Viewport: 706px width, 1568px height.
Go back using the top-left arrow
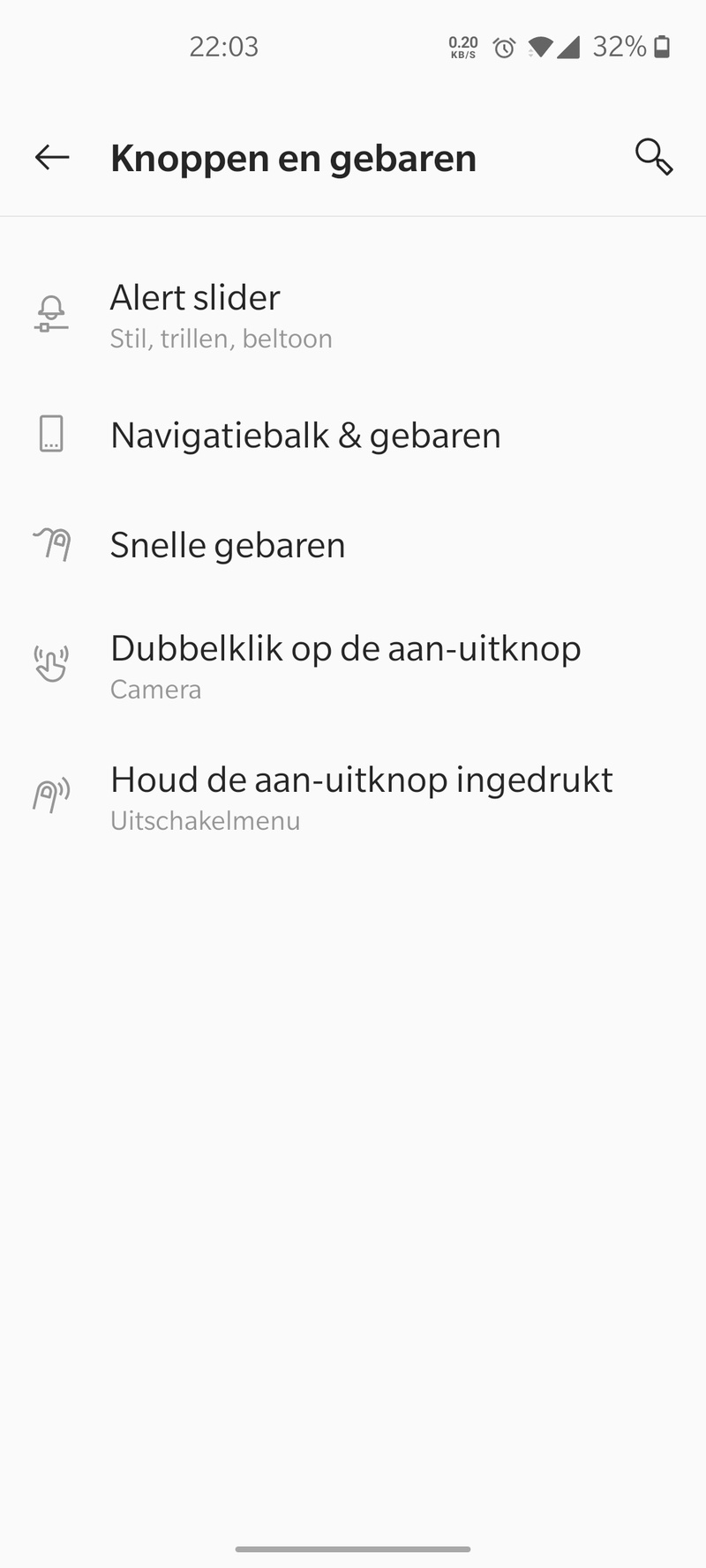pos(52,158)
